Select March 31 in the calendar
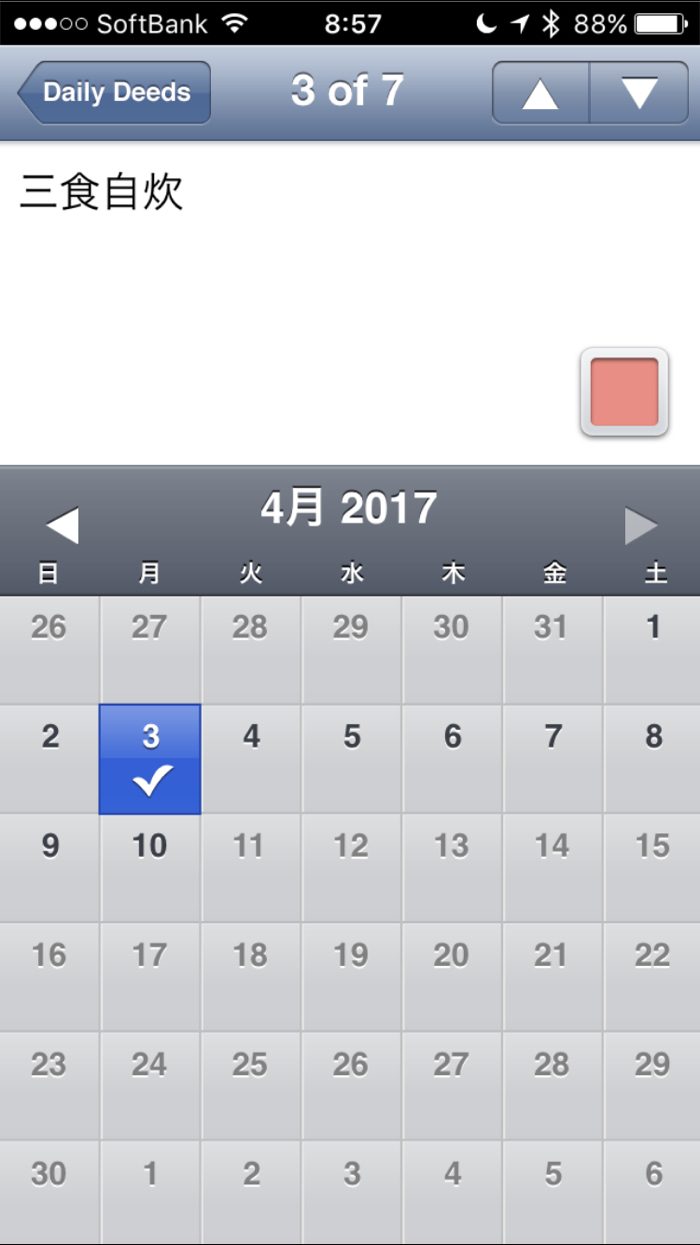This screenshot has height=1245, width=700. coord(553,650)
